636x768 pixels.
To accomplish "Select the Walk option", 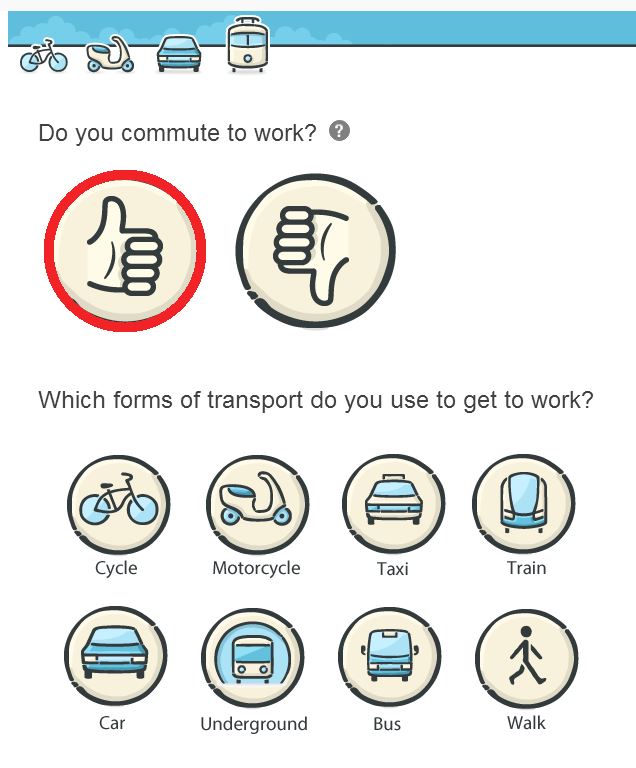I will [x=526, y=657].
